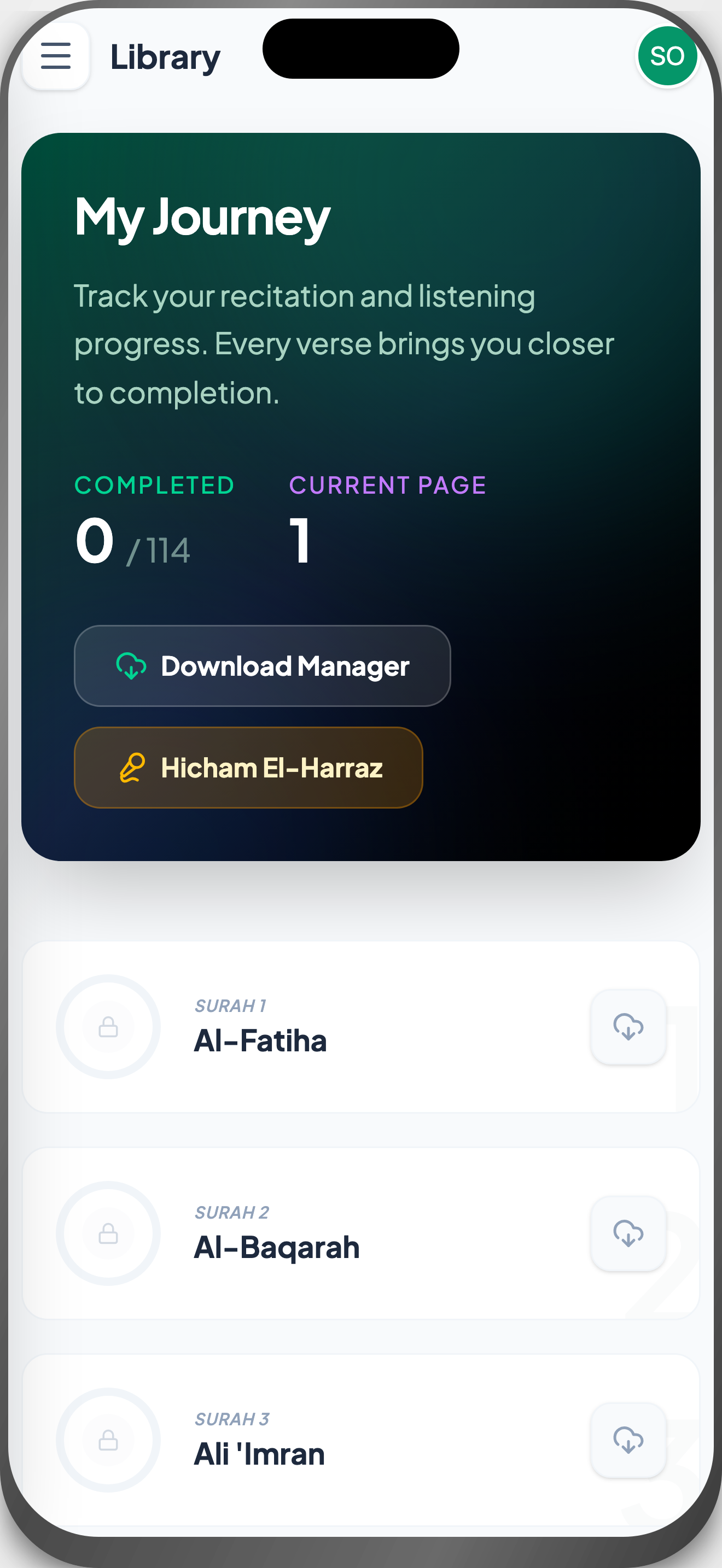The width and height of the screenshot is (722, 1568).
Task: Open the Al-Fatiha surah card
Action: pyautogui.click(x=341, y=1027)
